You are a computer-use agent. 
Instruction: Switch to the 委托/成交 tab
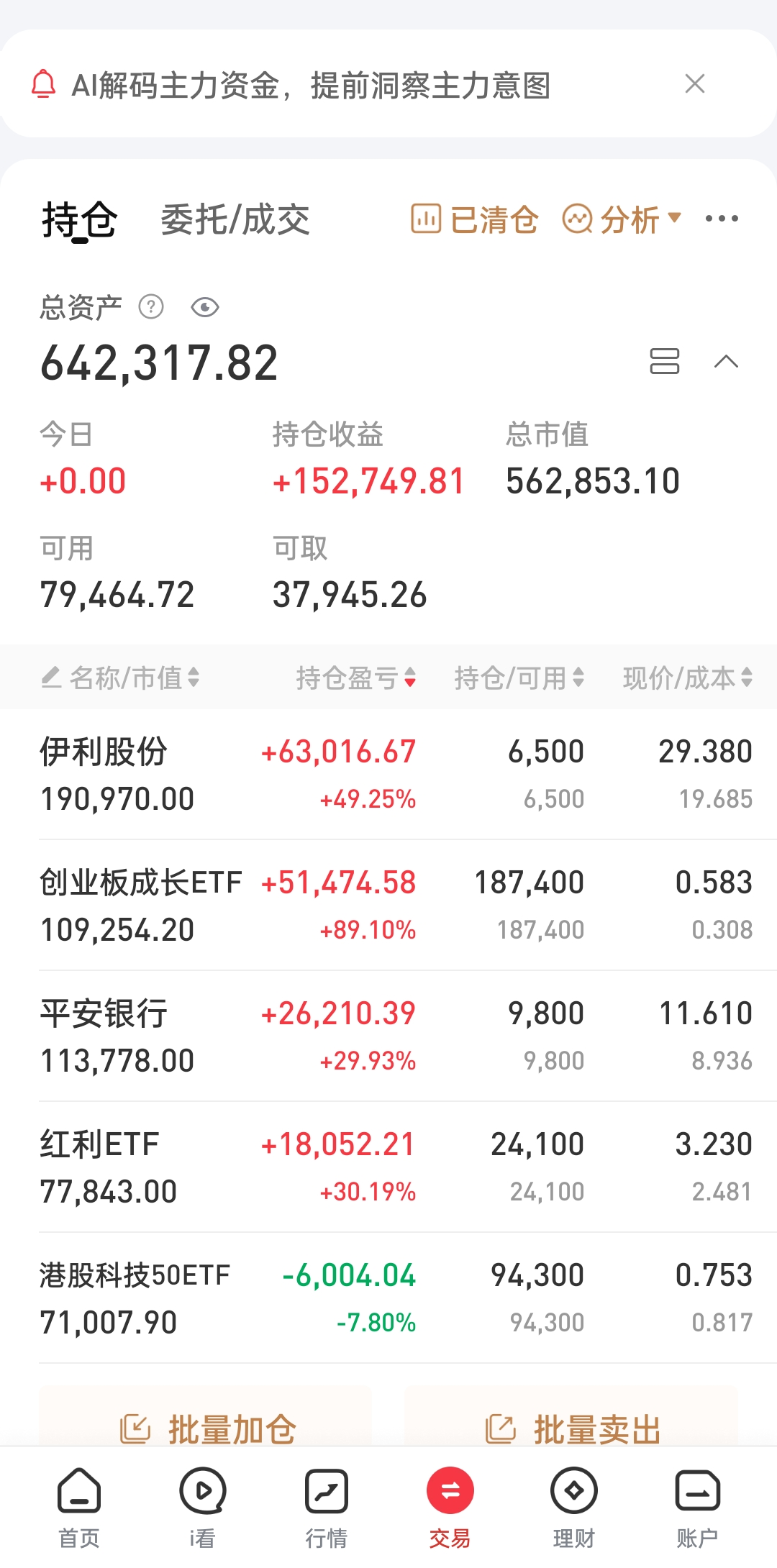(235, 219)
